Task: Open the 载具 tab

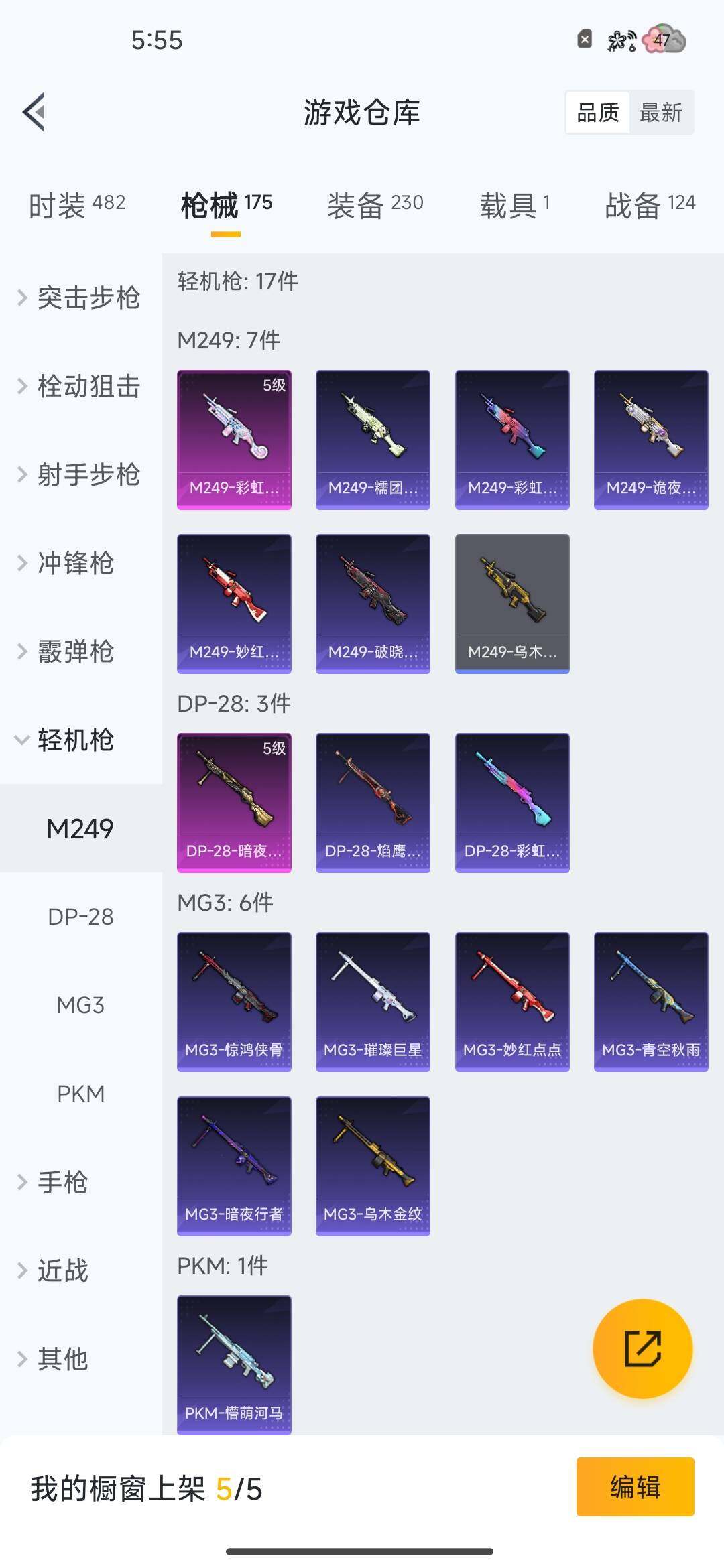Action: pyautogui.click(x=514, y=205)
